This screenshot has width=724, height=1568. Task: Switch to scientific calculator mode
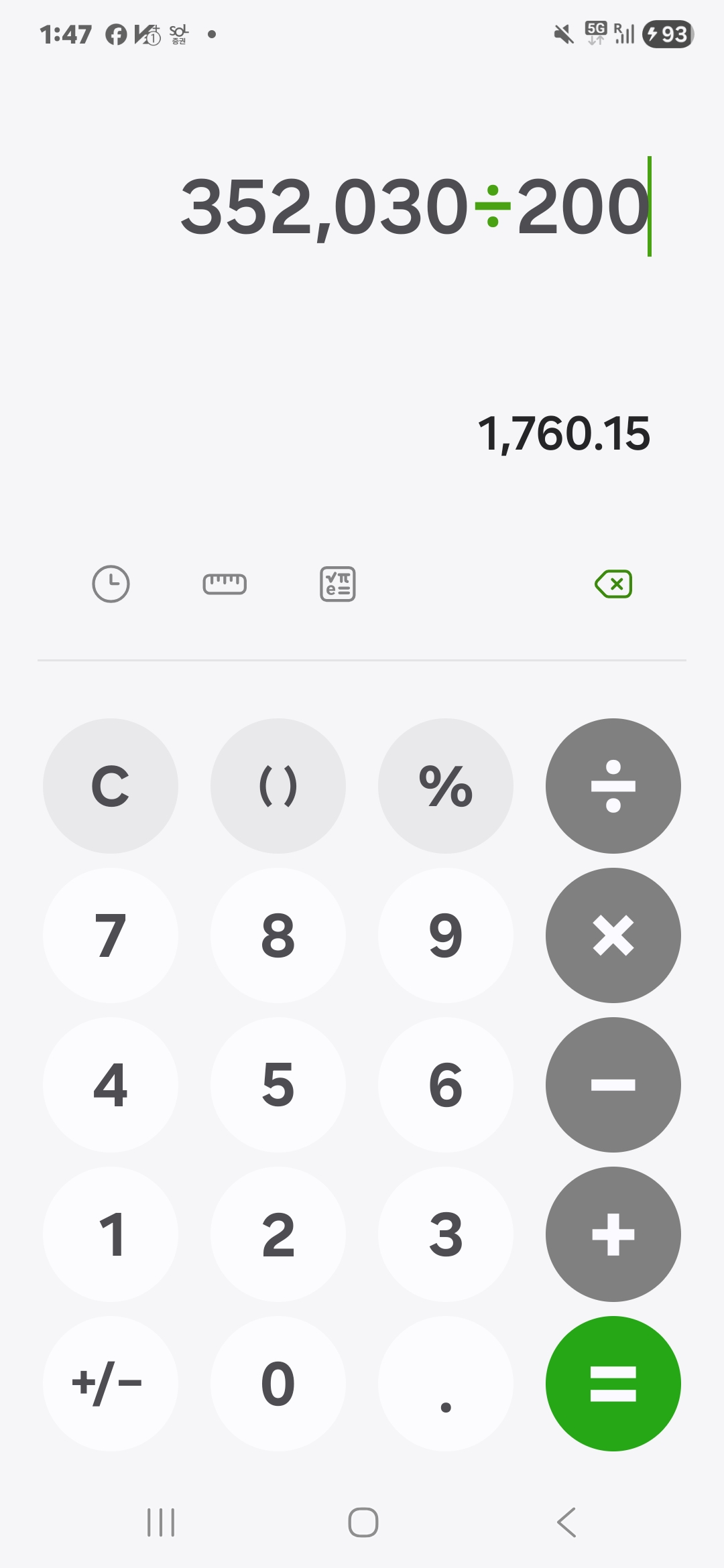338,584
